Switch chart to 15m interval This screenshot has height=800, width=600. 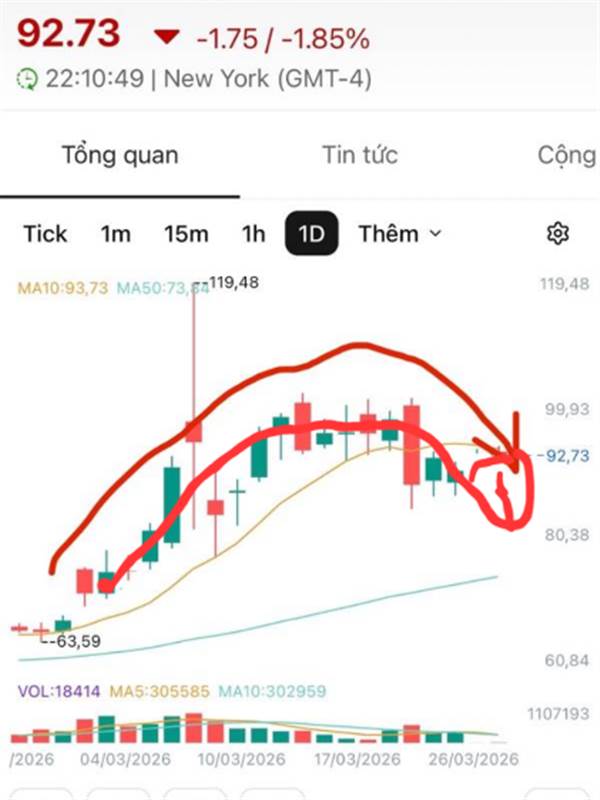pyautogui.click(x=186, y=234)
